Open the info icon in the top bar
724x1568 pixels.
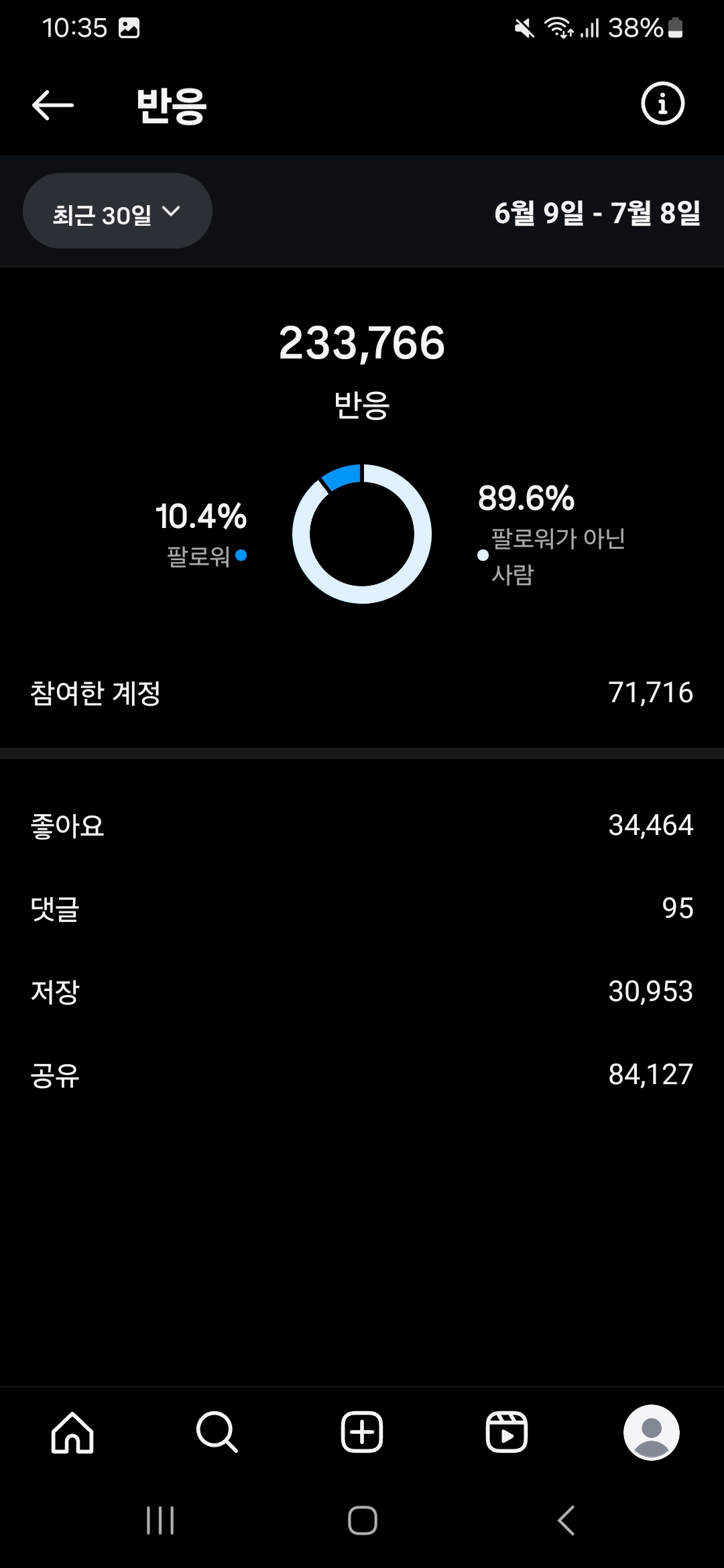click(x=662, y=104)
